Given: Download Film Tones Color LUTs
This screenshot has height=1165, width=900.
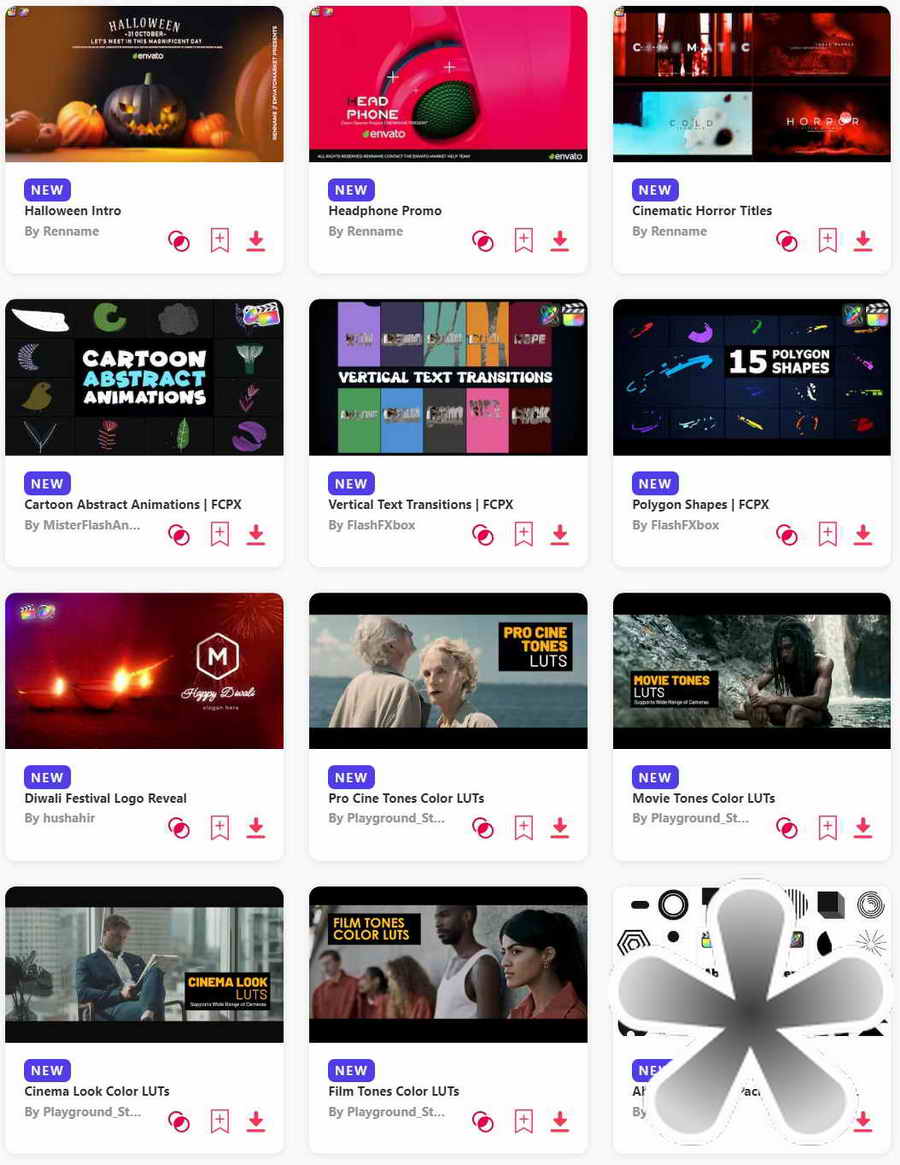Looking at the screenshot, I should pyautogui.click(x=560, y=1121).
